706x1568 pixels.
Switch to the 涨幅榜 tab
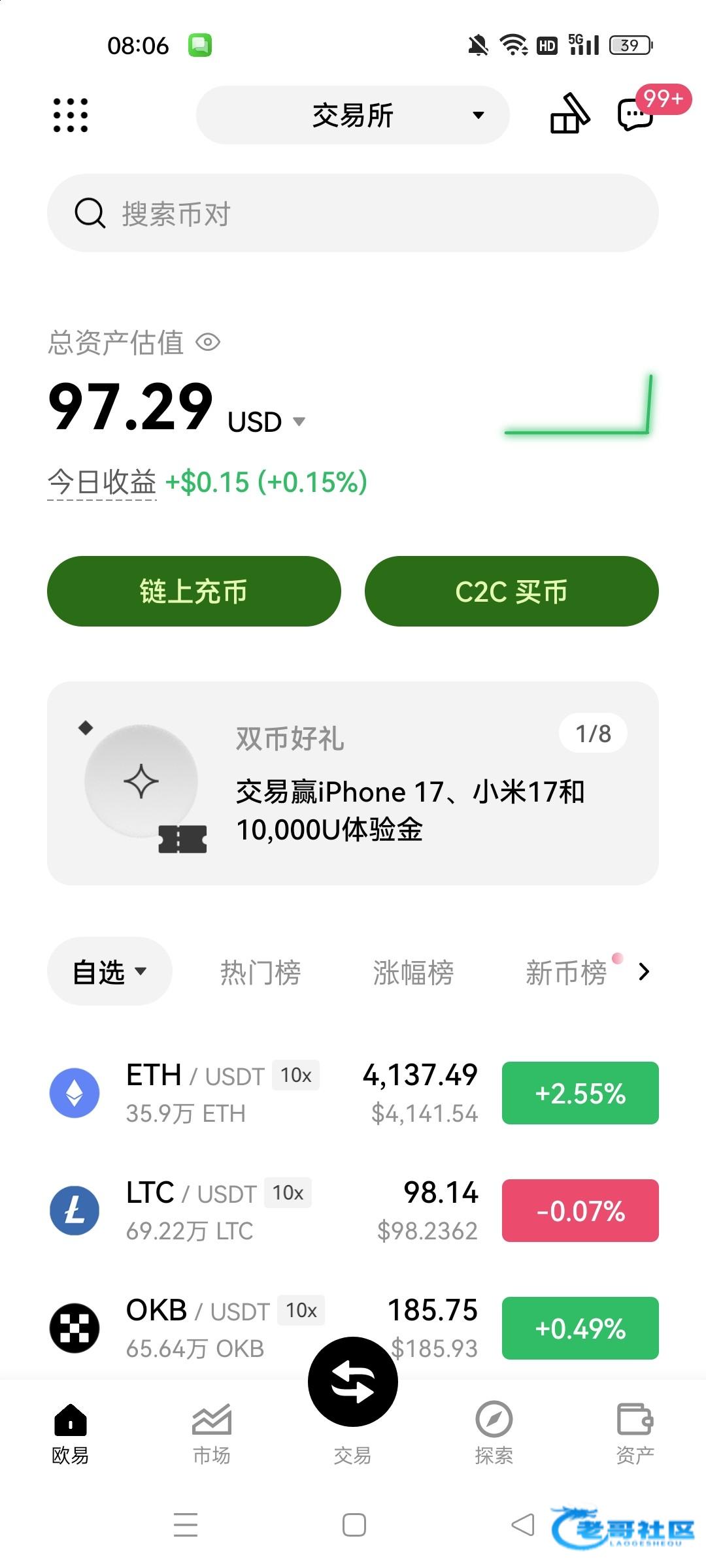tap(413, 972)
